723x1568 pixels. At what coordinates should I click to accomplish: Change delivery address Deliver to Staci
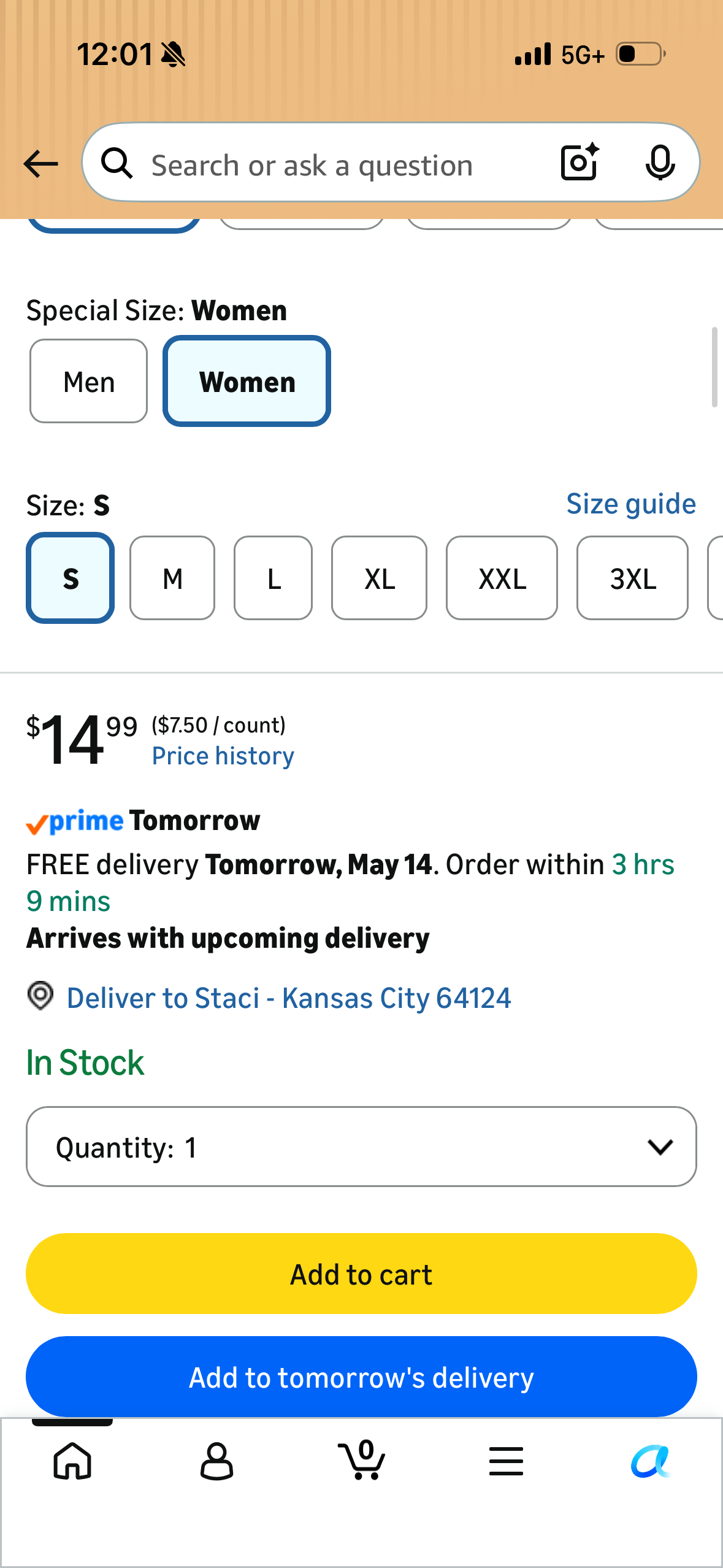click(289, 998)
